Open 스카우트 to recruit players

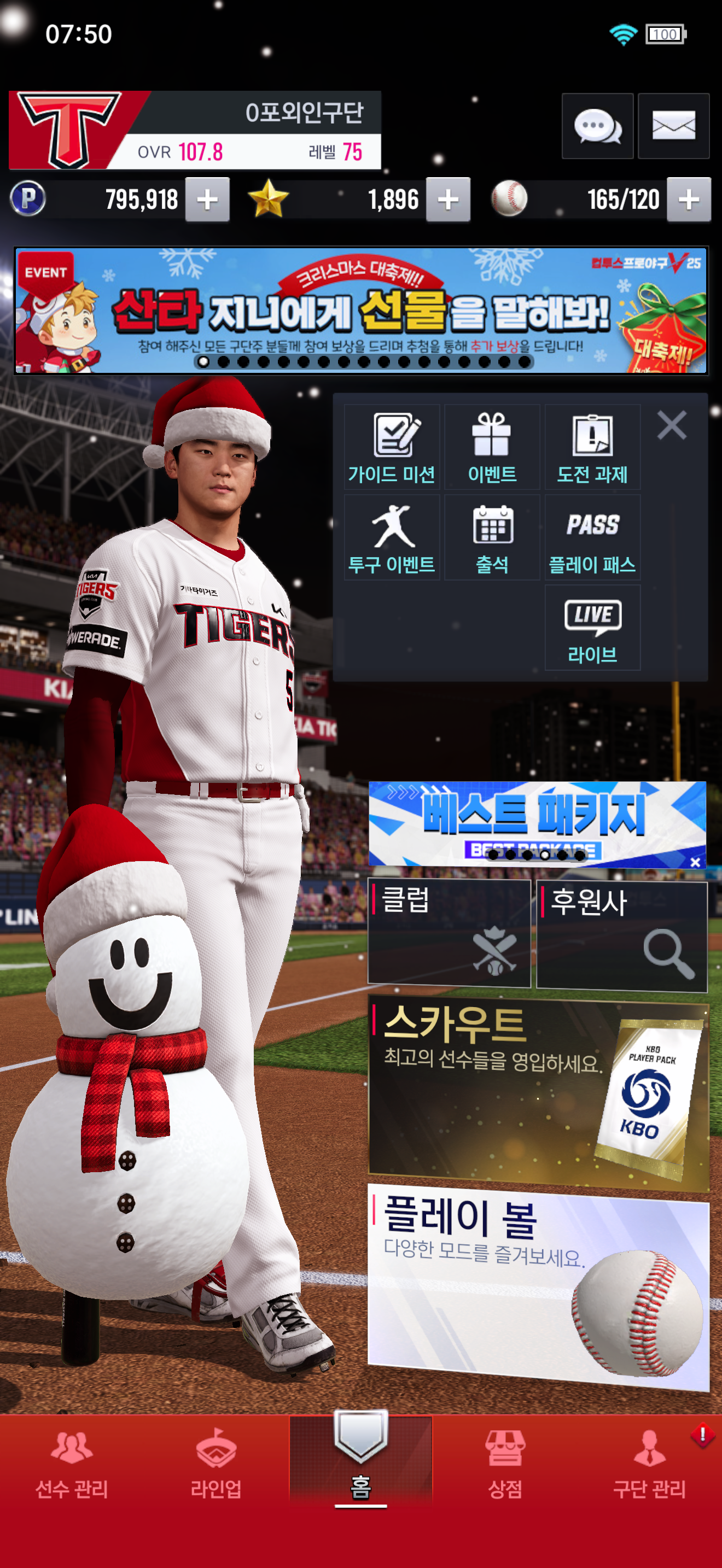click(538, 1092)
